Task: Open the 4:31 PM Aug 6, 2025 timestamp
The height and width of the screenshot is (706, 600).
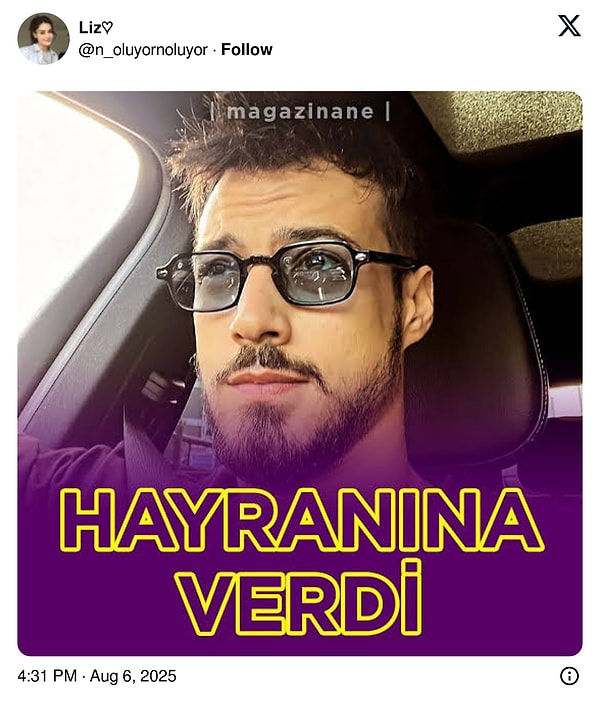Action: 97,676
